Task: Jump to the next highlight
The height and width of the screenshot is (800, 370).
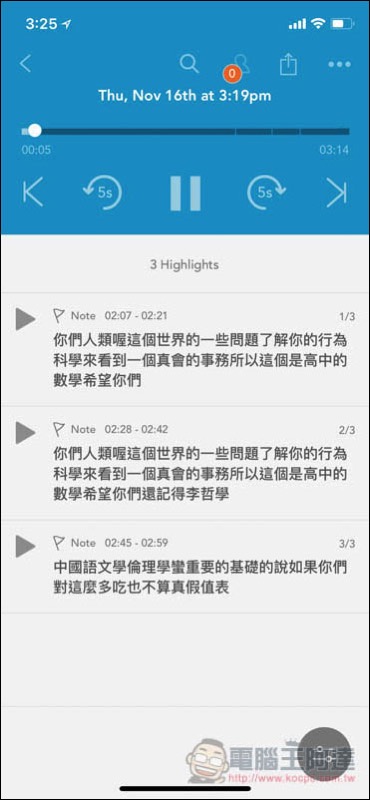Action: point(337,193)
